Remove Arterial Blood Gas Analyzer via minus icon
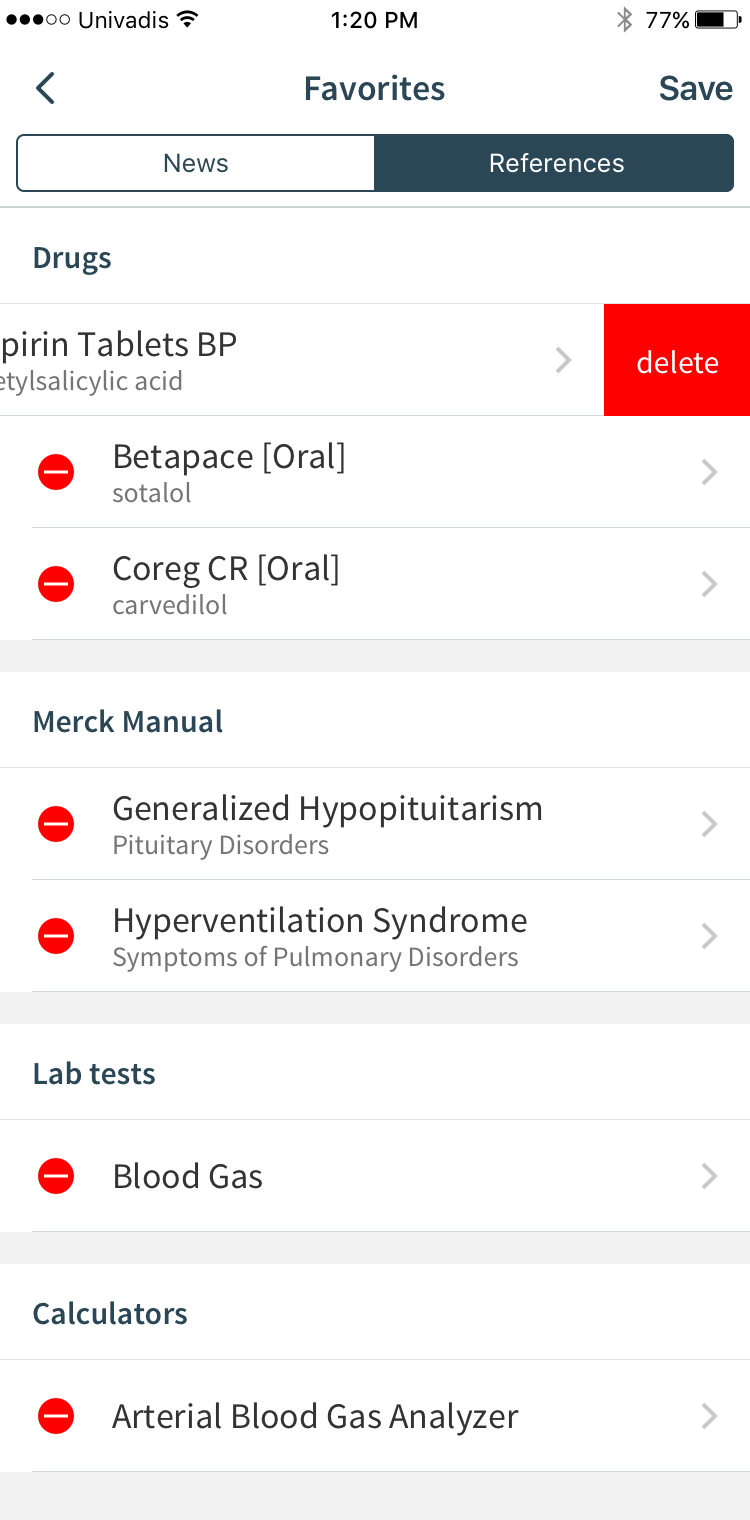This screenshot has width=750, height=1520. (56, 1416)
